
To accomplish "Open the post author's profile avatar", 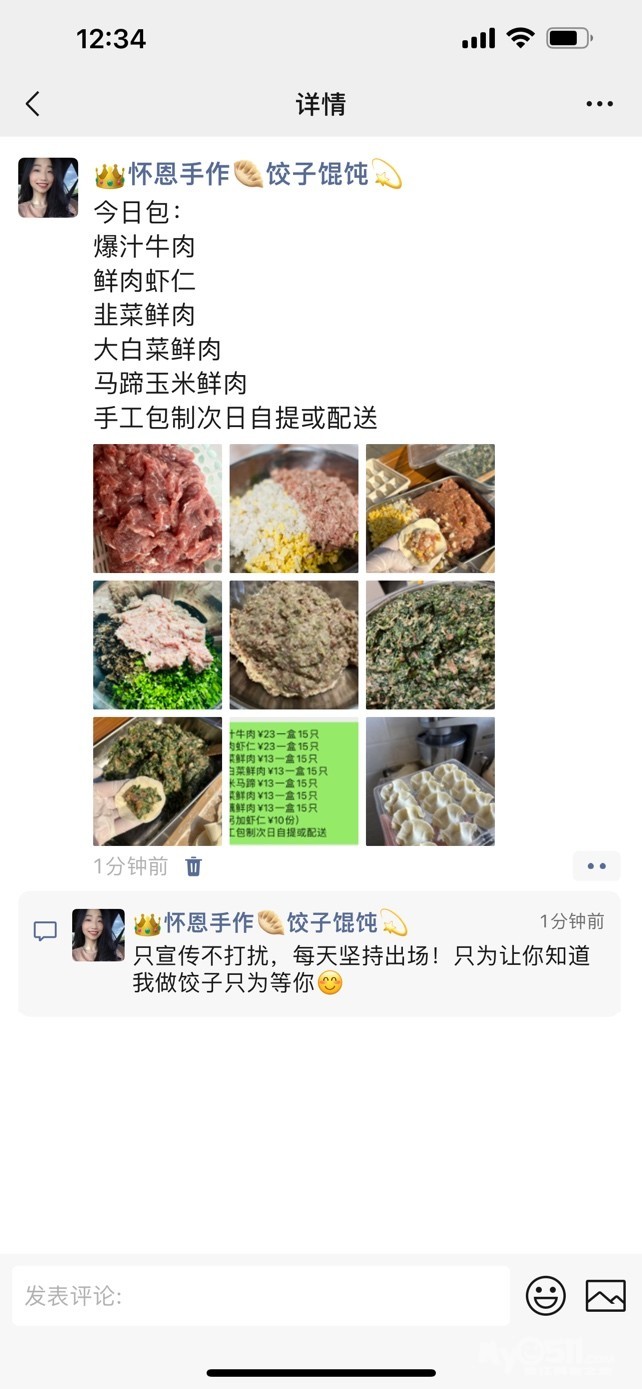I will tap(48, 188).
